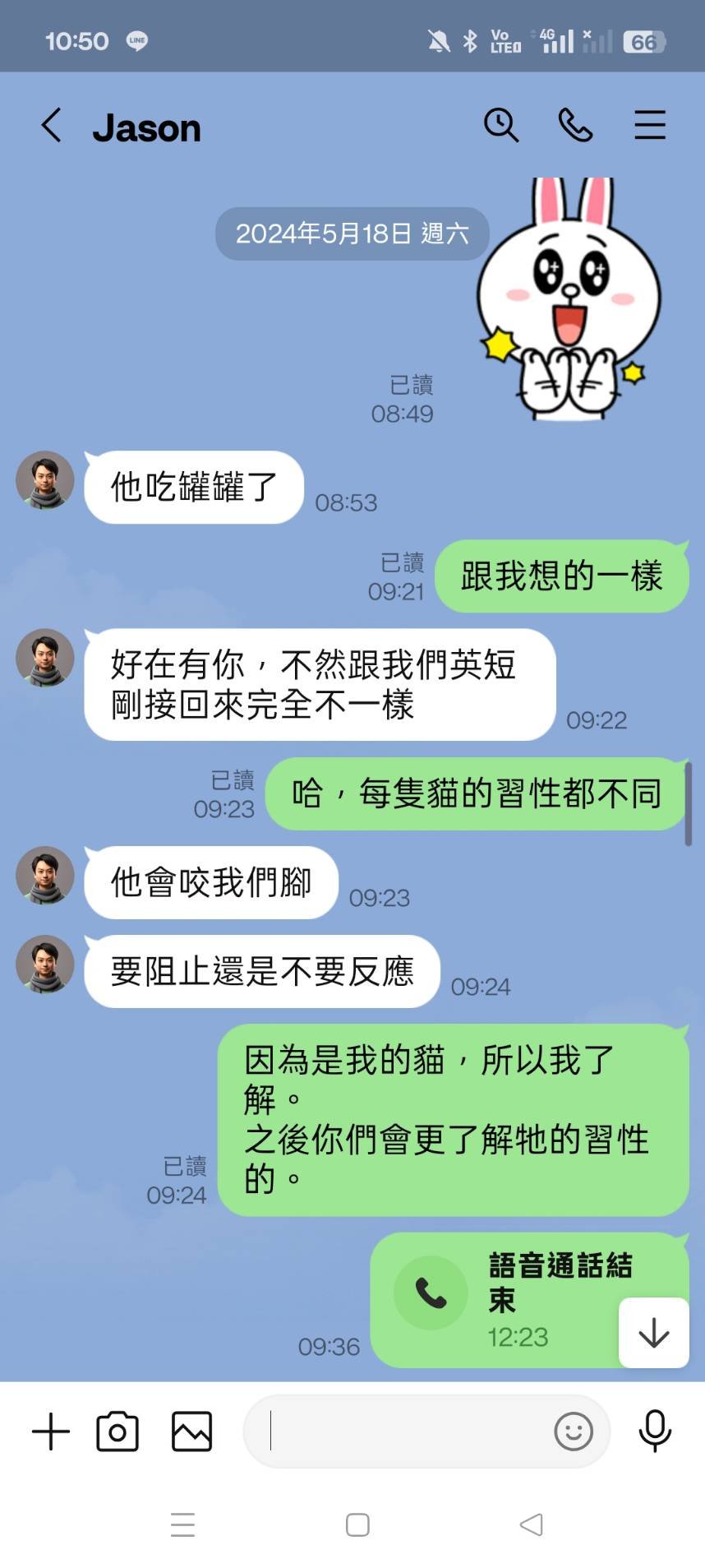The image size is (705, 1568).
Task: Focus the message text field
Action: [x=403, y=1432]
